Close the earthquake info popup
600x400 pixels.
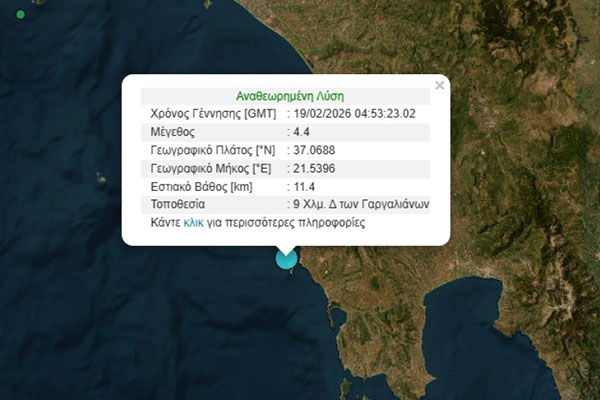[439, 85]
